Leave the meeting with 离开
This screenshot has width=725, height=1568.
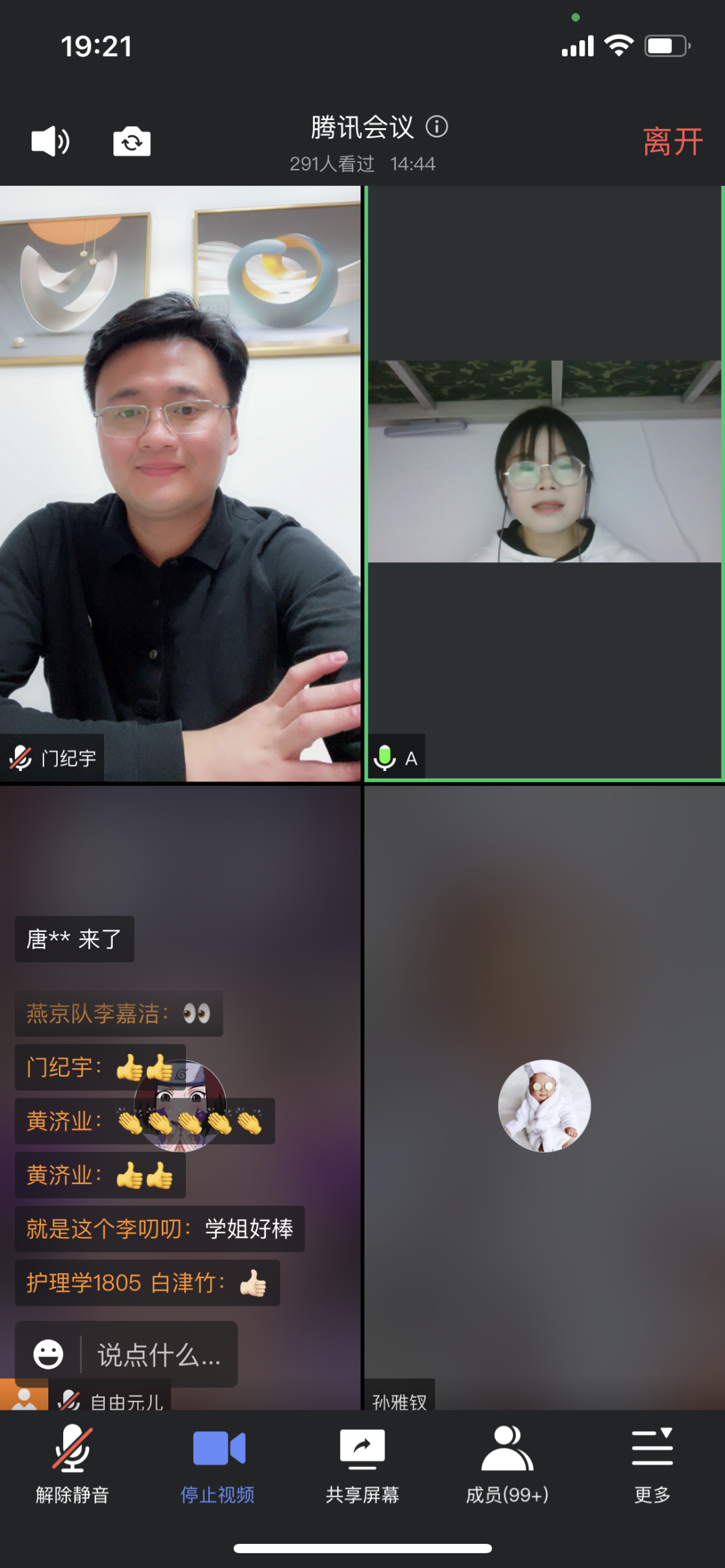pos(672,142)
